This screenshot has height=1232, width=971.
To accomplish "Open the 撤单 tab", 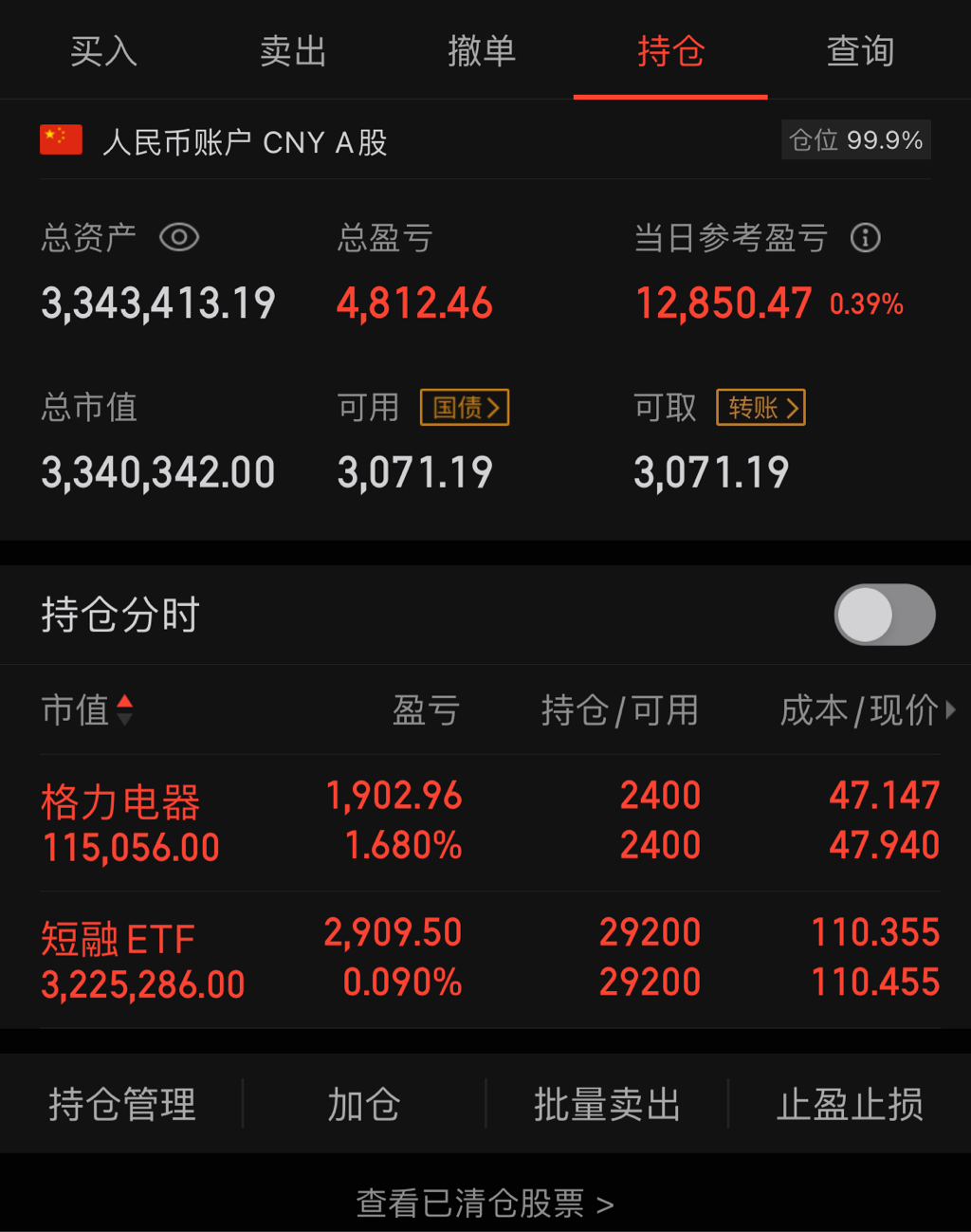I will [482, 51].
